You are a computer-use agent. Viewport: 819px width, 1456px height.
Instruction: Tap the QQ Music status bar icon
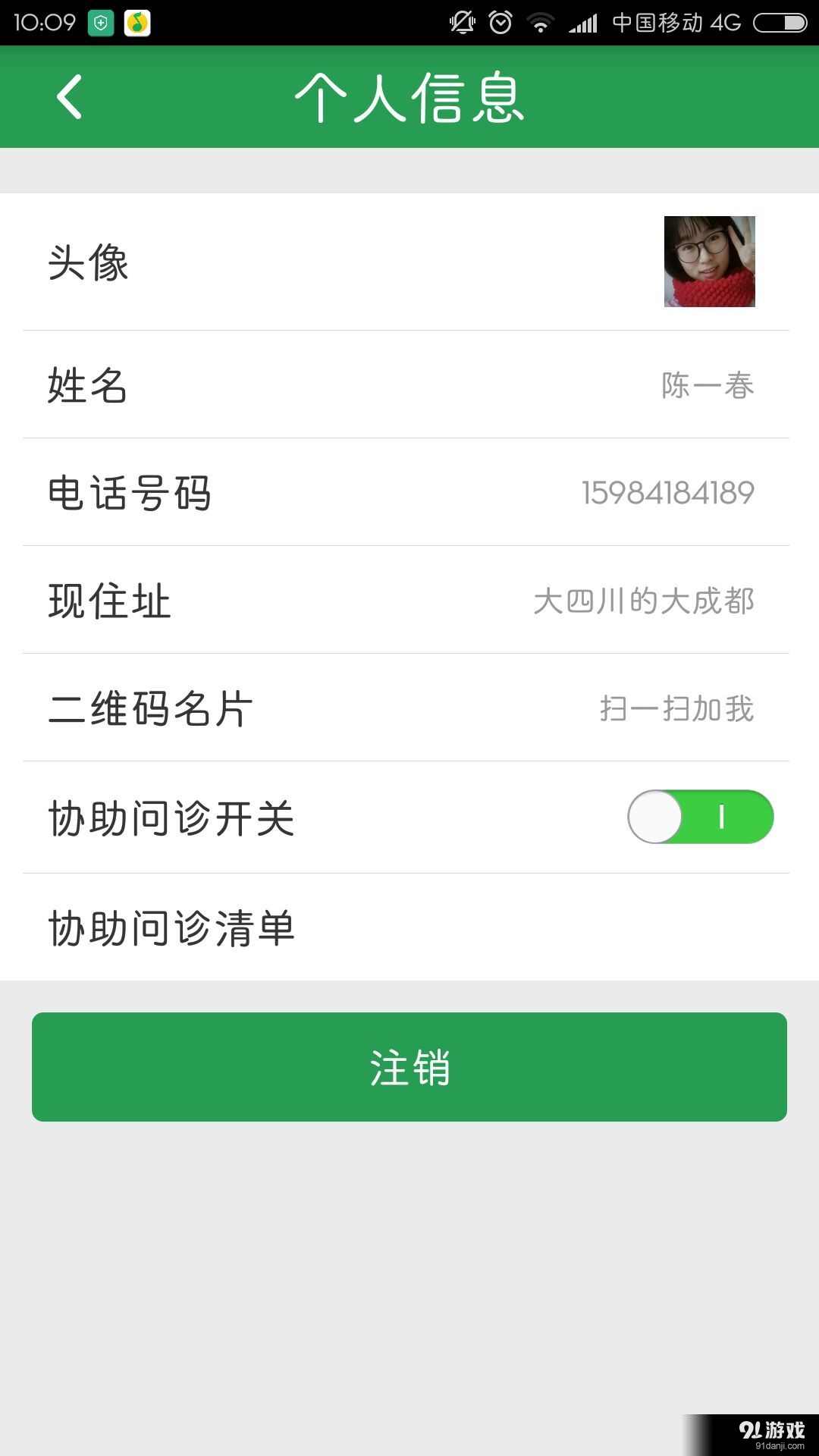click(139, 21)
